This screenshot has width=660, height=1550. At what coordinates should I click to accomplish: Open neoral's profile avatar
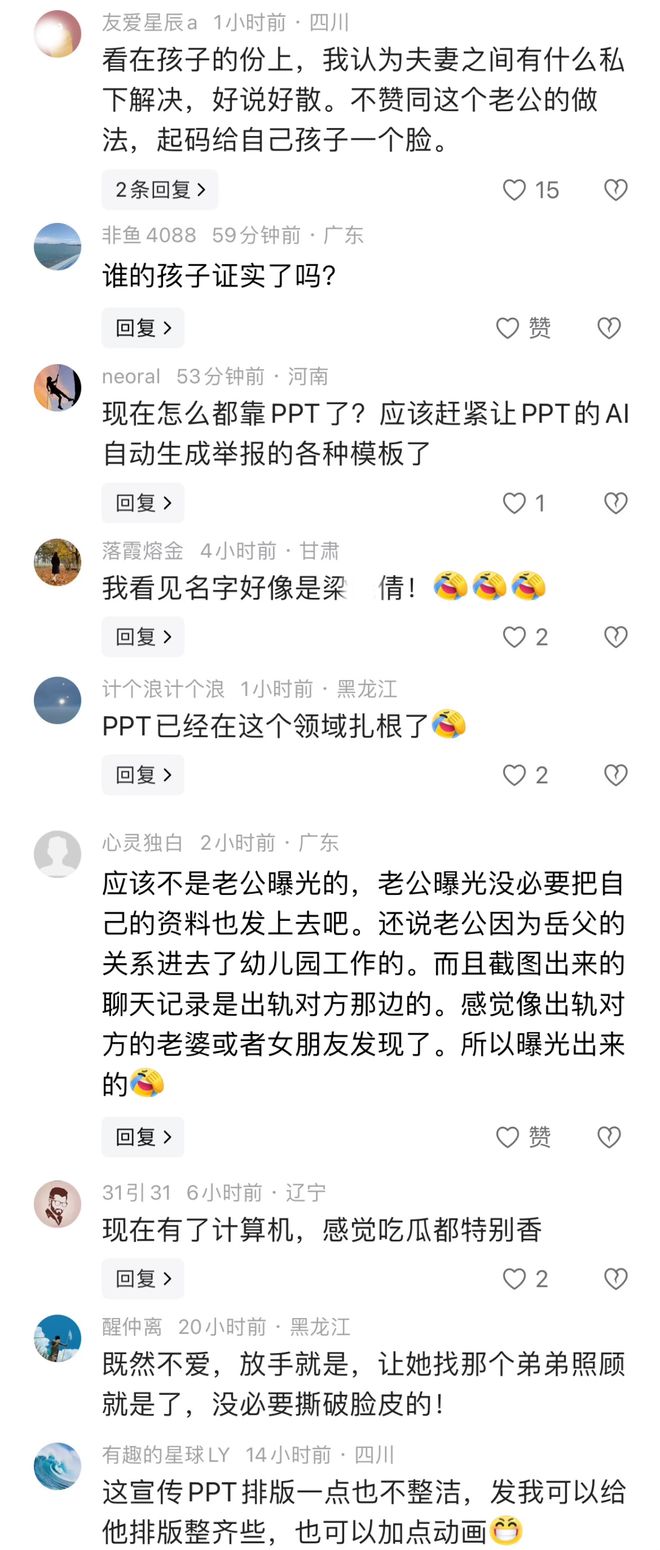click(x=58, y=387)
